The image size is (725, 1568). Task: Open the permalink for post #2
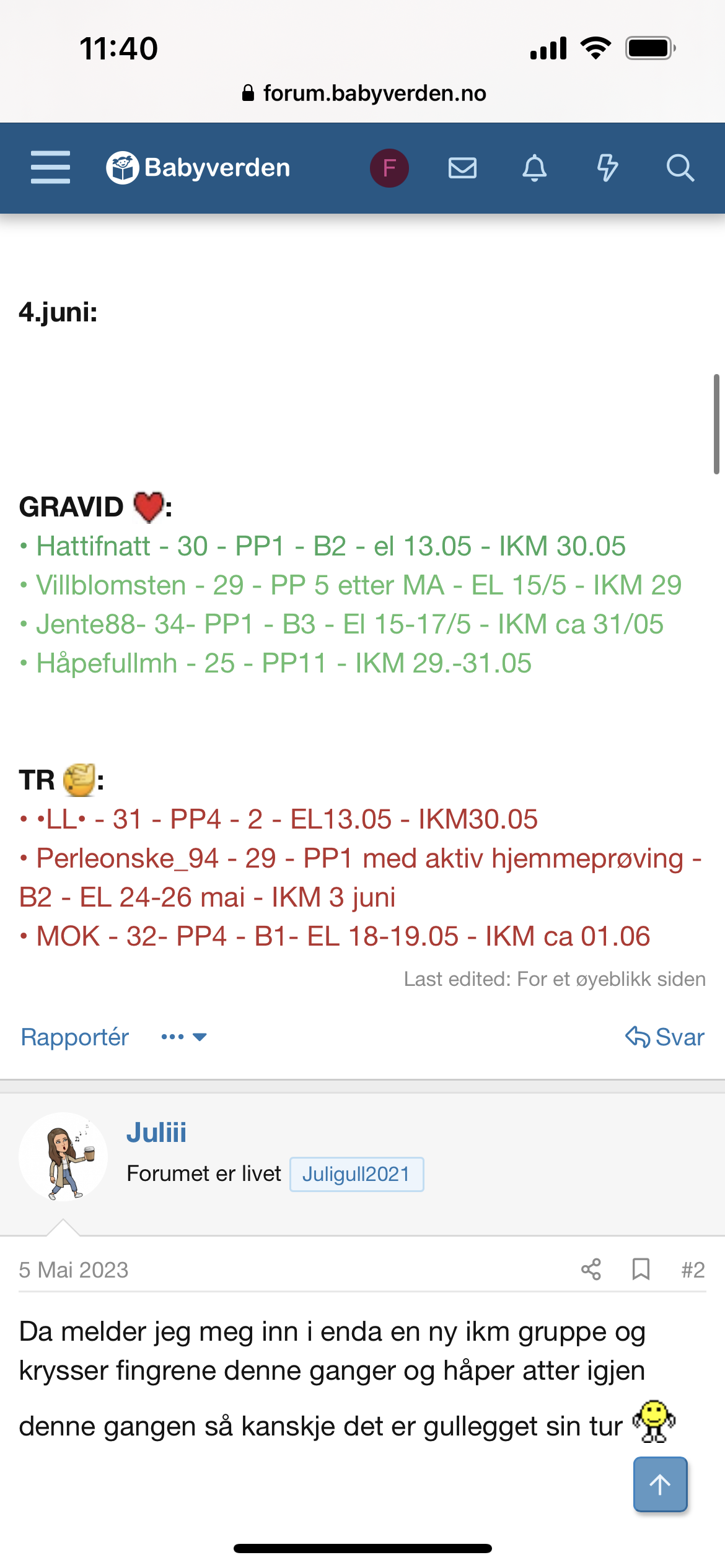click(x=693, y=1270)
